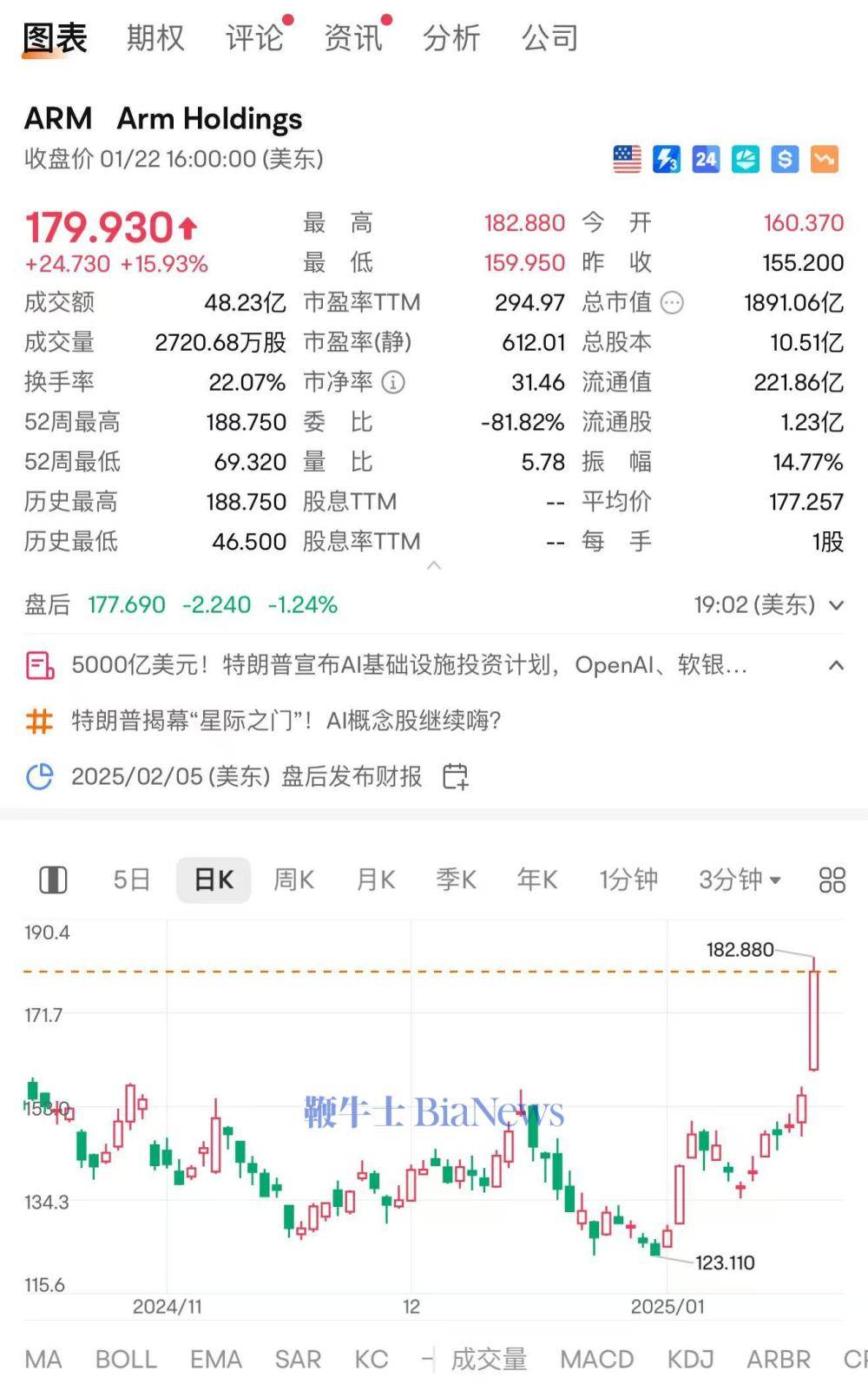Open the 5000亿美元 news headline
The height and width of the screenshot is (1391, 868).
(409, 665)
